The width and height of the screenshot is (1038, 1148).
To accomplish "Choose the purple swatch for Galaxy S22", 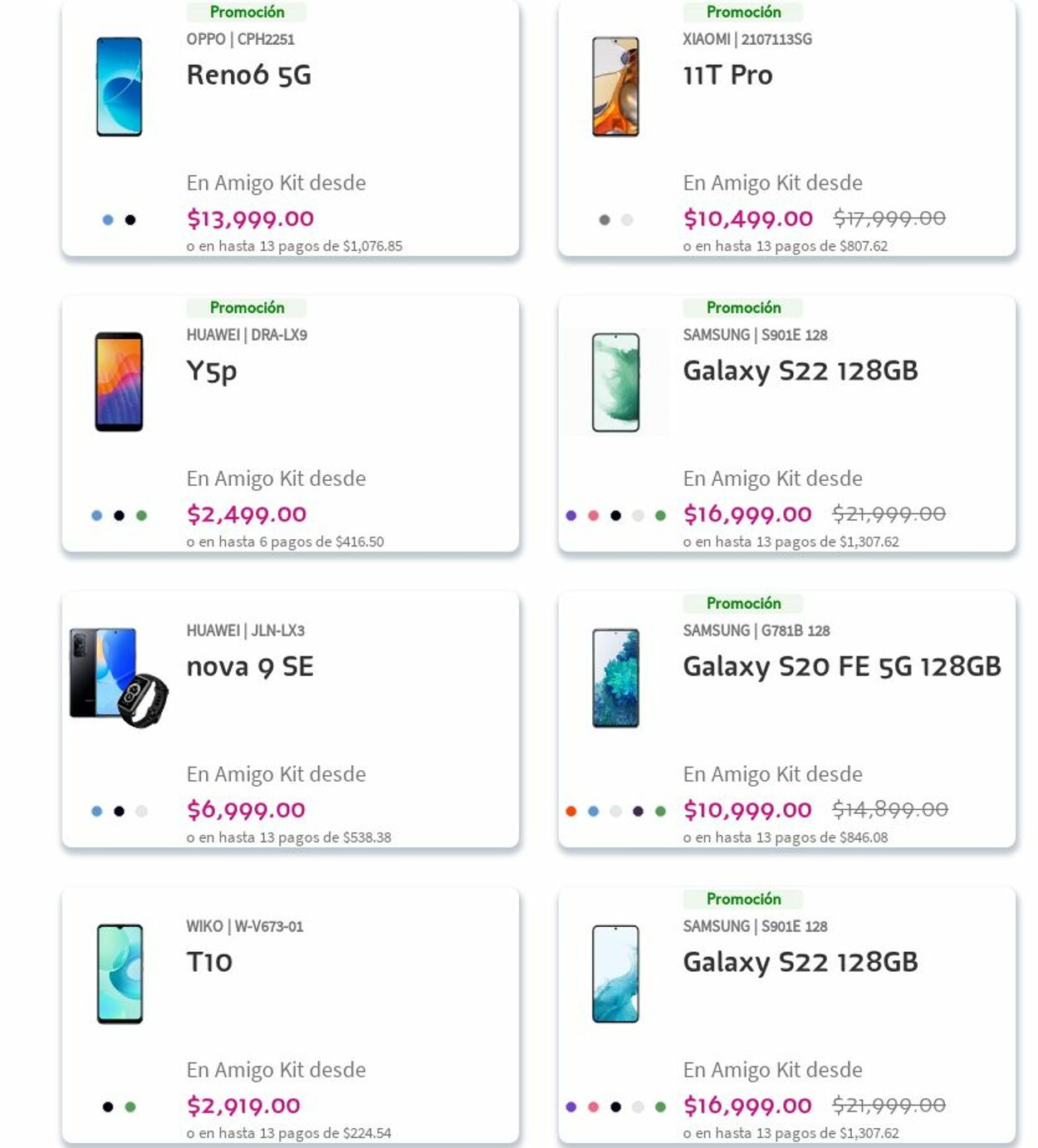I will (571, 514).
